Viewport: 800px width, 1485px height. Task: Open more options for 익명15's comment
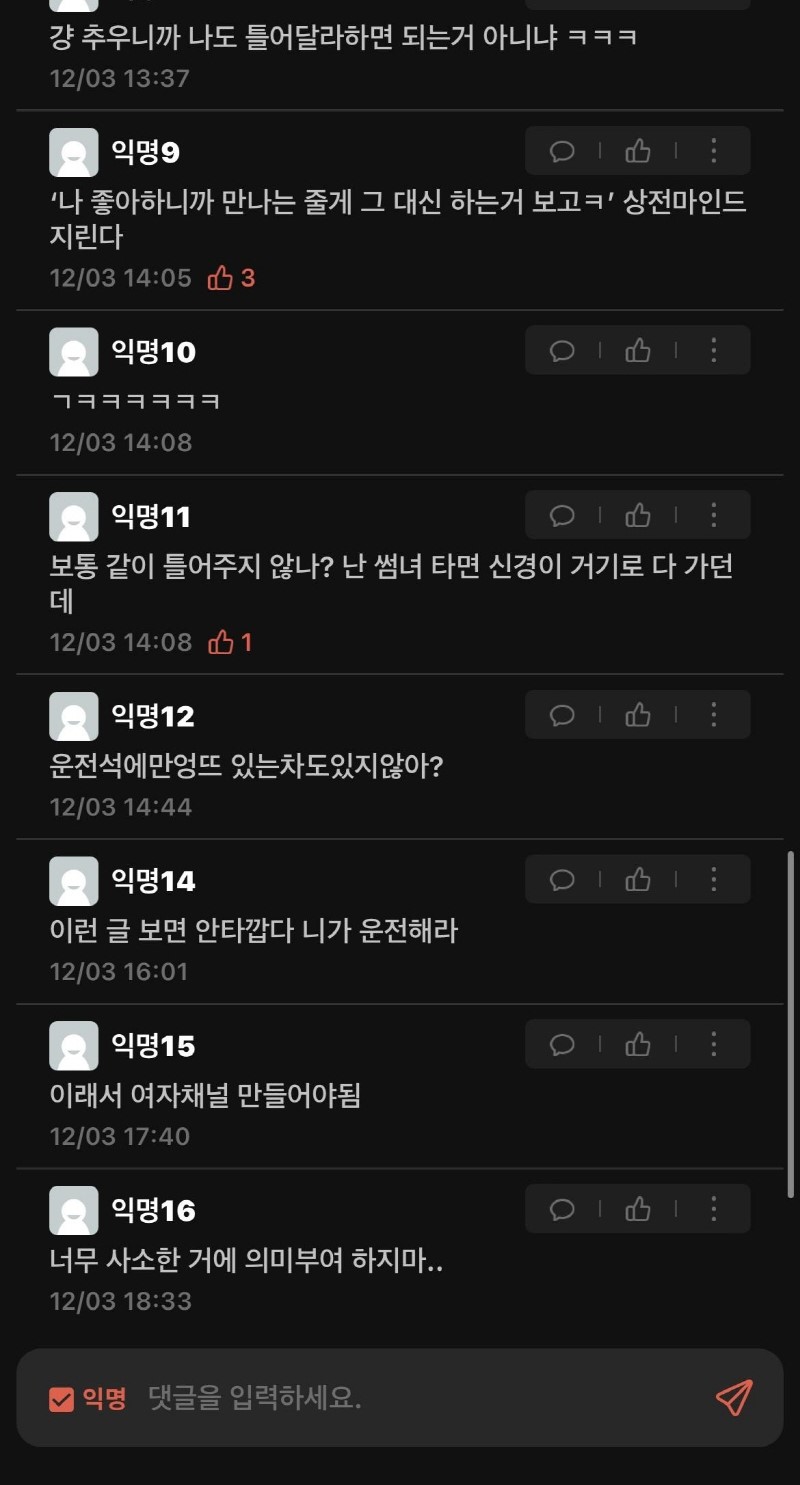(714, 1044)
